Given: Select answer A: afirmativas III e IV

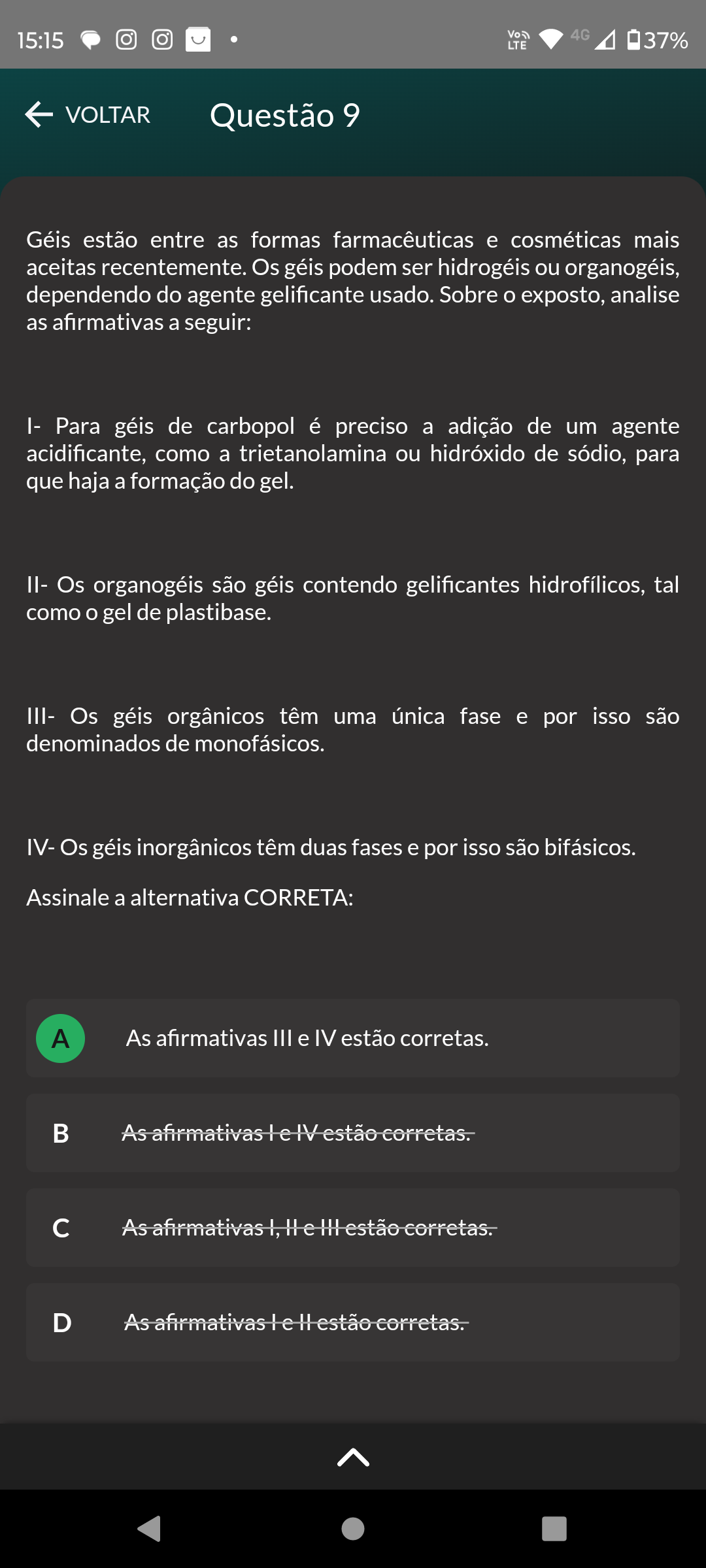Looking at the screenshot, I should point(353,1038).
